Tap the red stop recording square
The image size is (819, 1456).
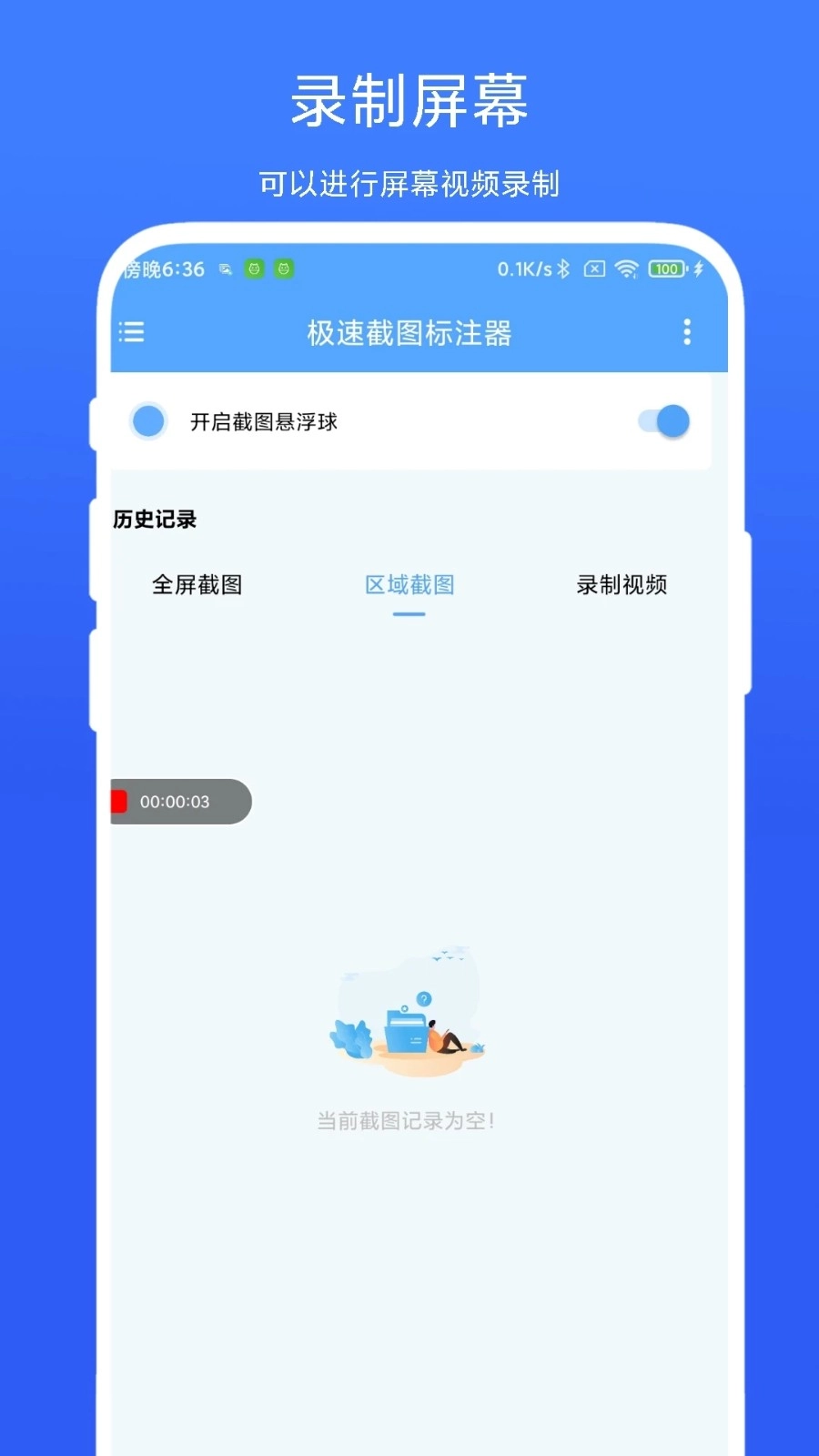coord(119,802)
